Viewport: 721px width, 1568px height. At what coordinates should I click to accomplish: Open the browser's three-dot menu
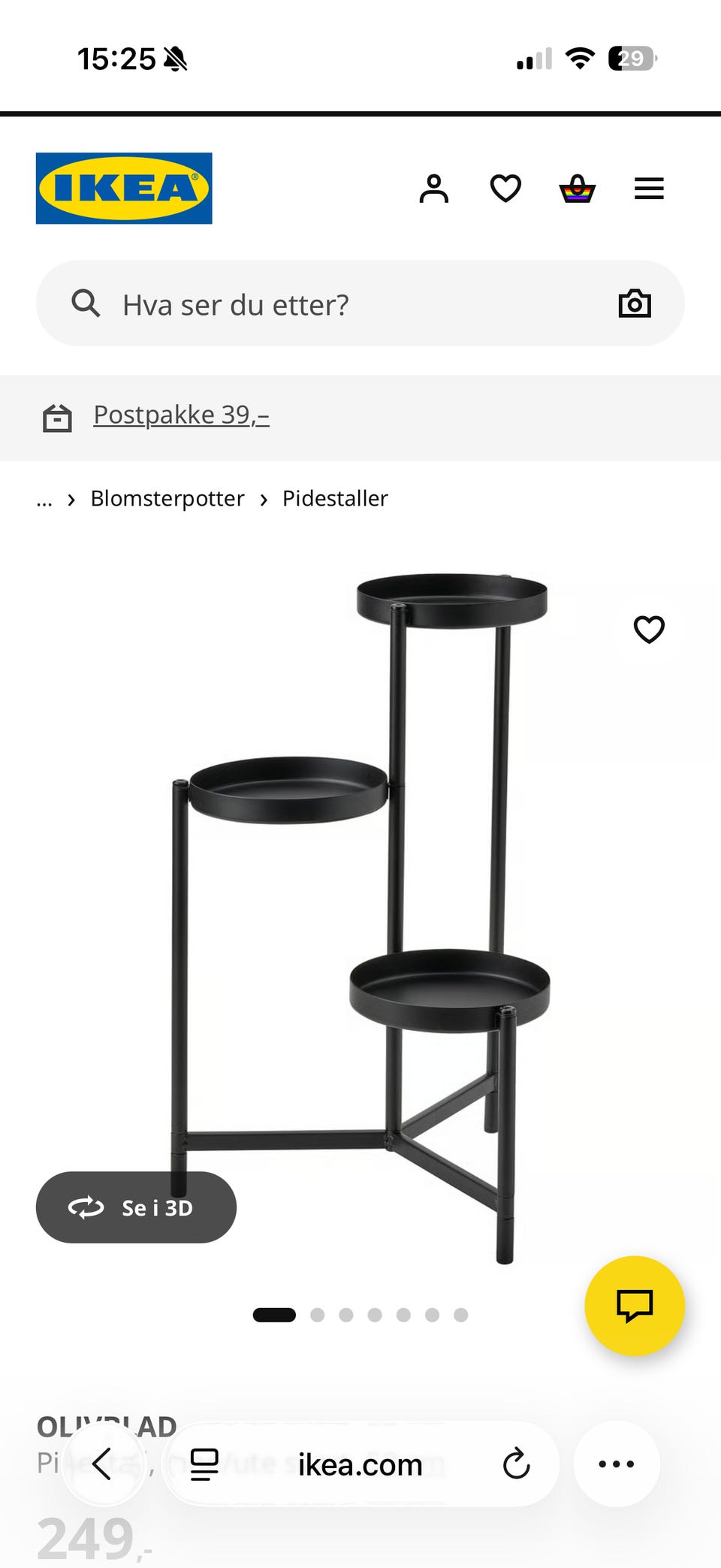pyautogui.click(x=617, y=1464)
